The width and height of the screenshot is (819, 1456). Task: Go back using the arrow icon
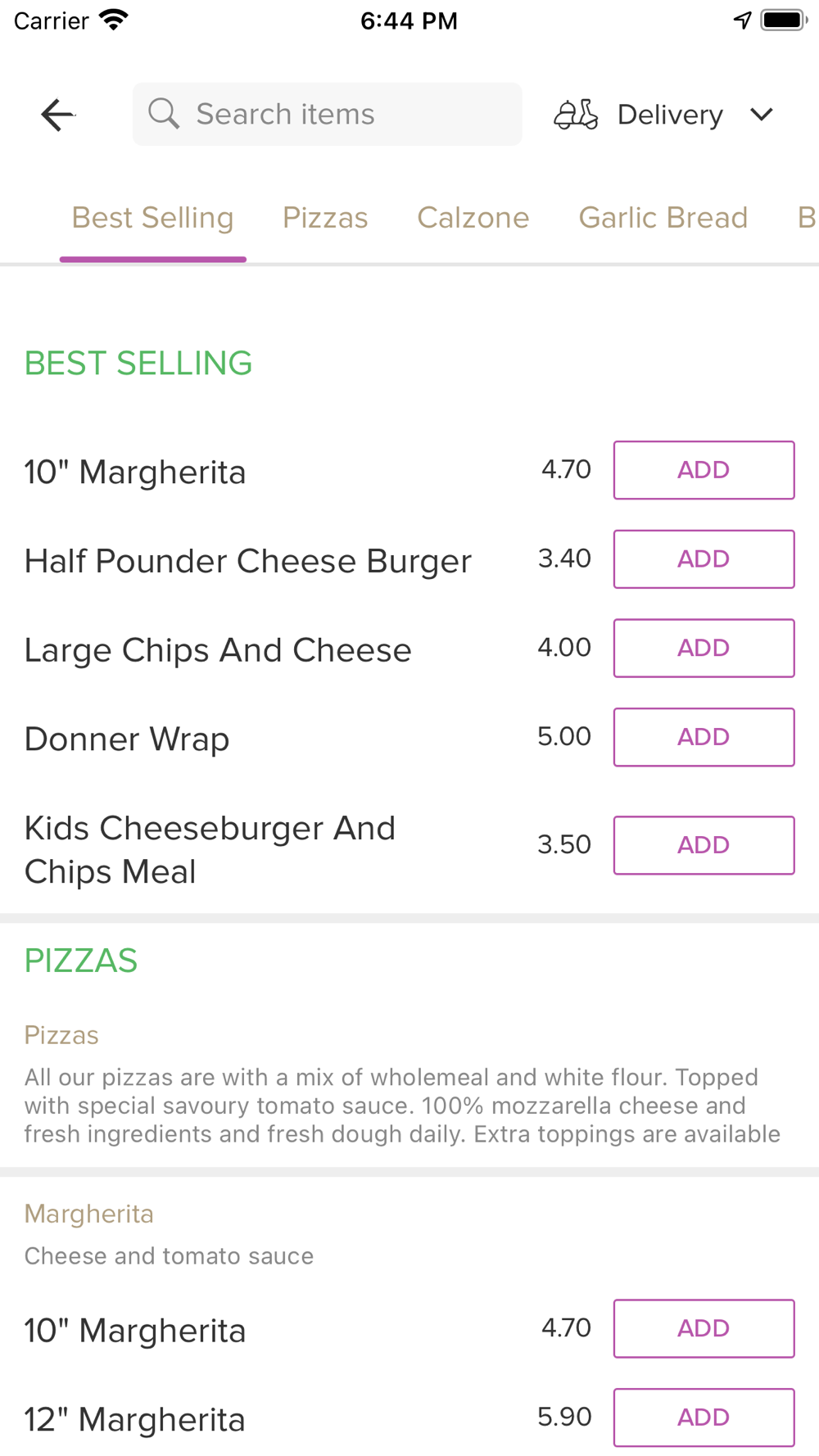click(x=57, y=115)
